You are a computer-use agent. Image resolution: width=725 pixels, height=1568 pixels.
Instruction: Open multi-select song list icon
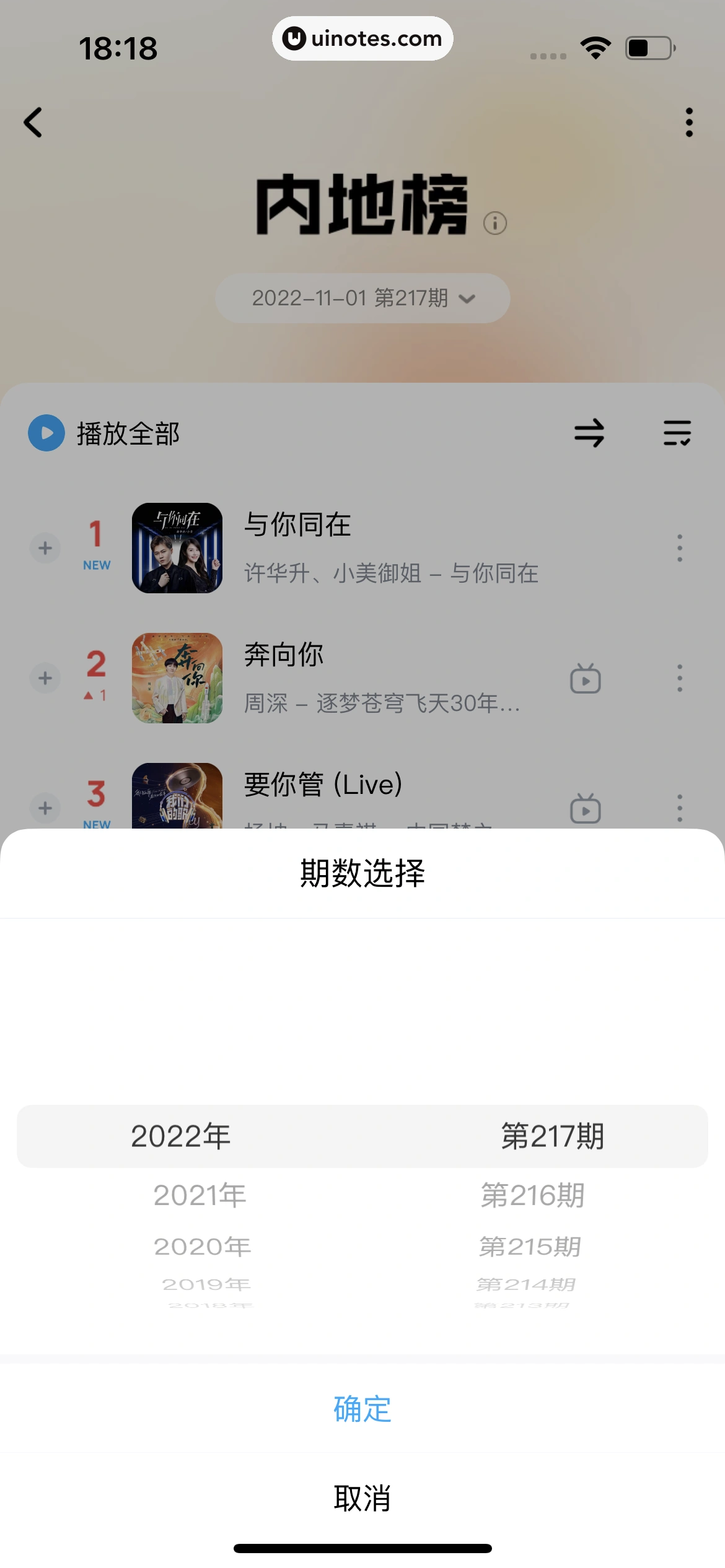(677, 433)
